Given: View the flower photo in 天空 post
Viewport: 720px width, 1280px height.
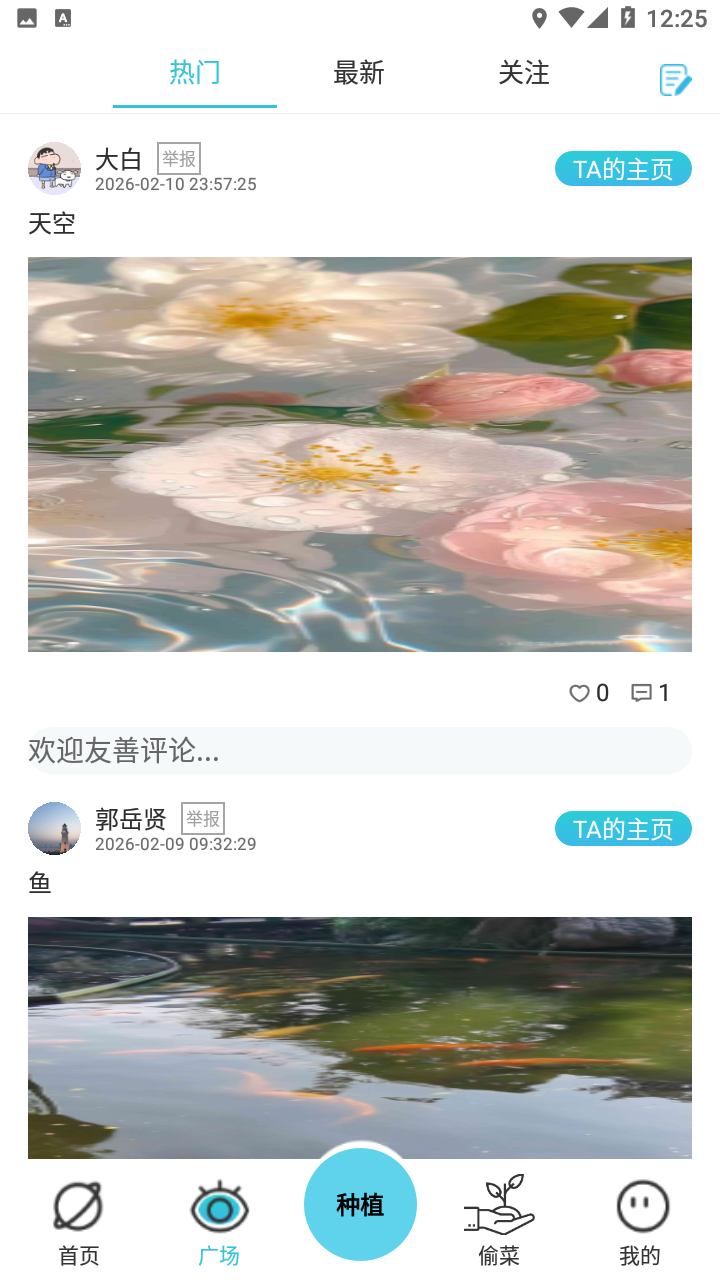Looking at the screenshot, I should click(359, 453).
